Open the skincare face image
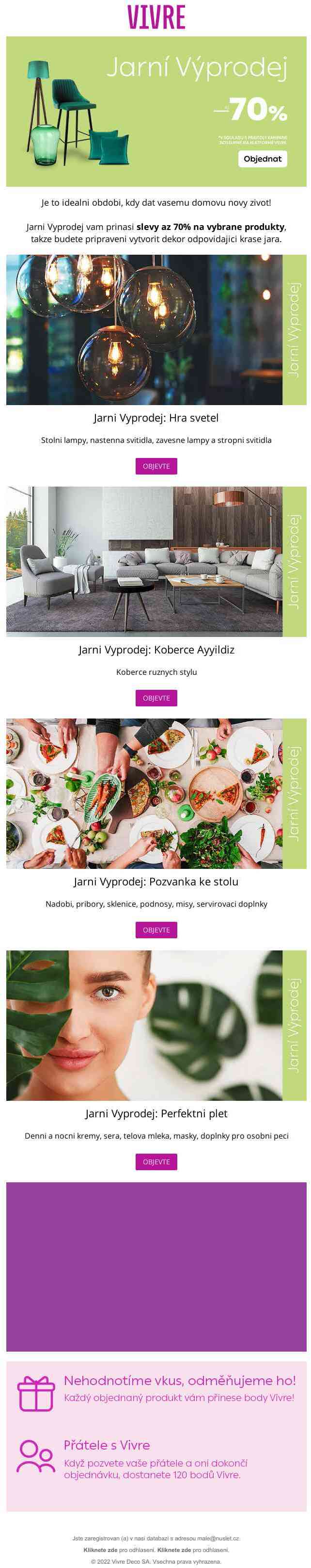The image size is (311, 1568). (x=144, y=1026)
